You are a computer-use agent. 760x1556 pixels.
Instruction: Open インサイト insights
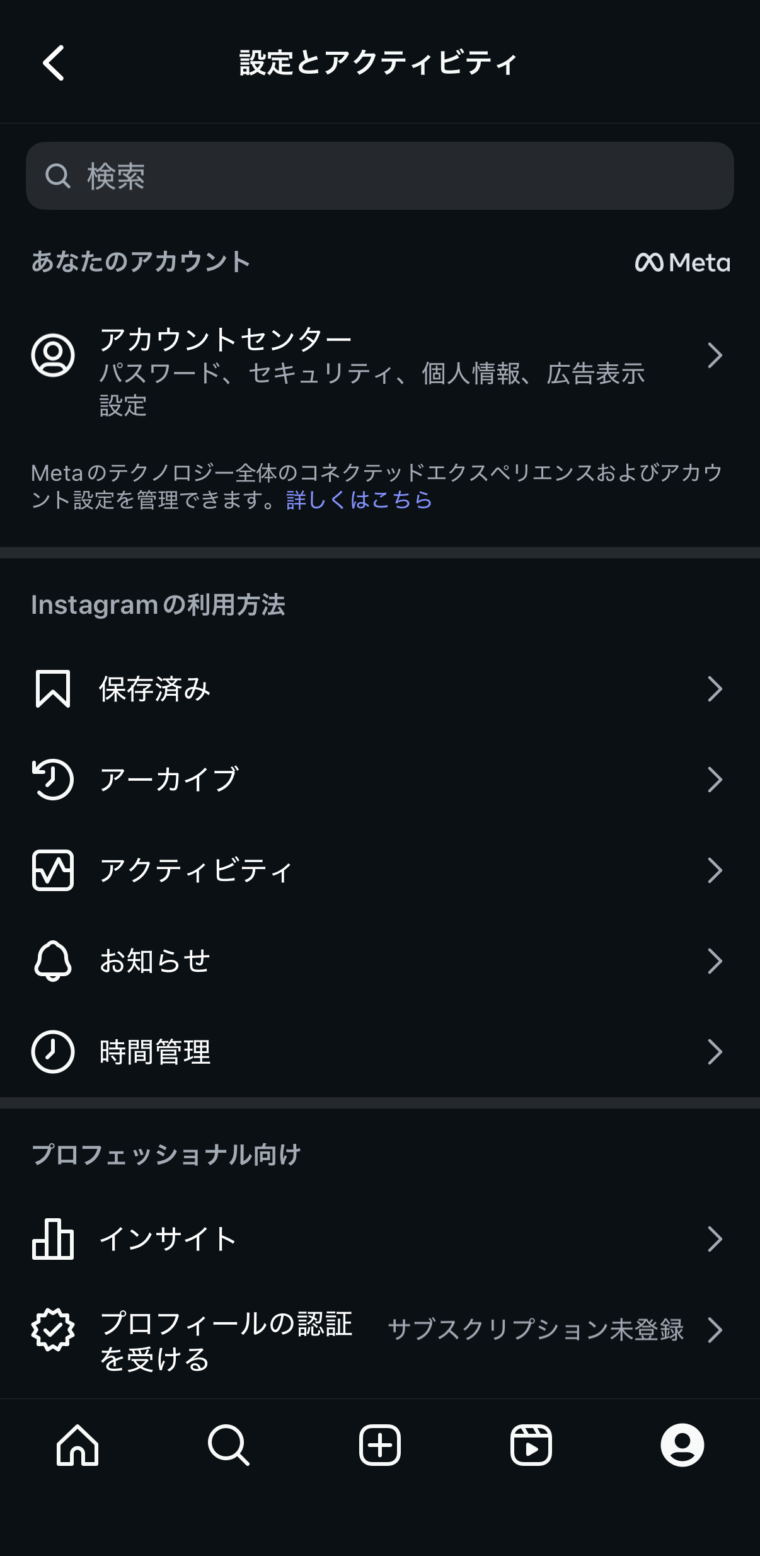(x=380, y=1239)
